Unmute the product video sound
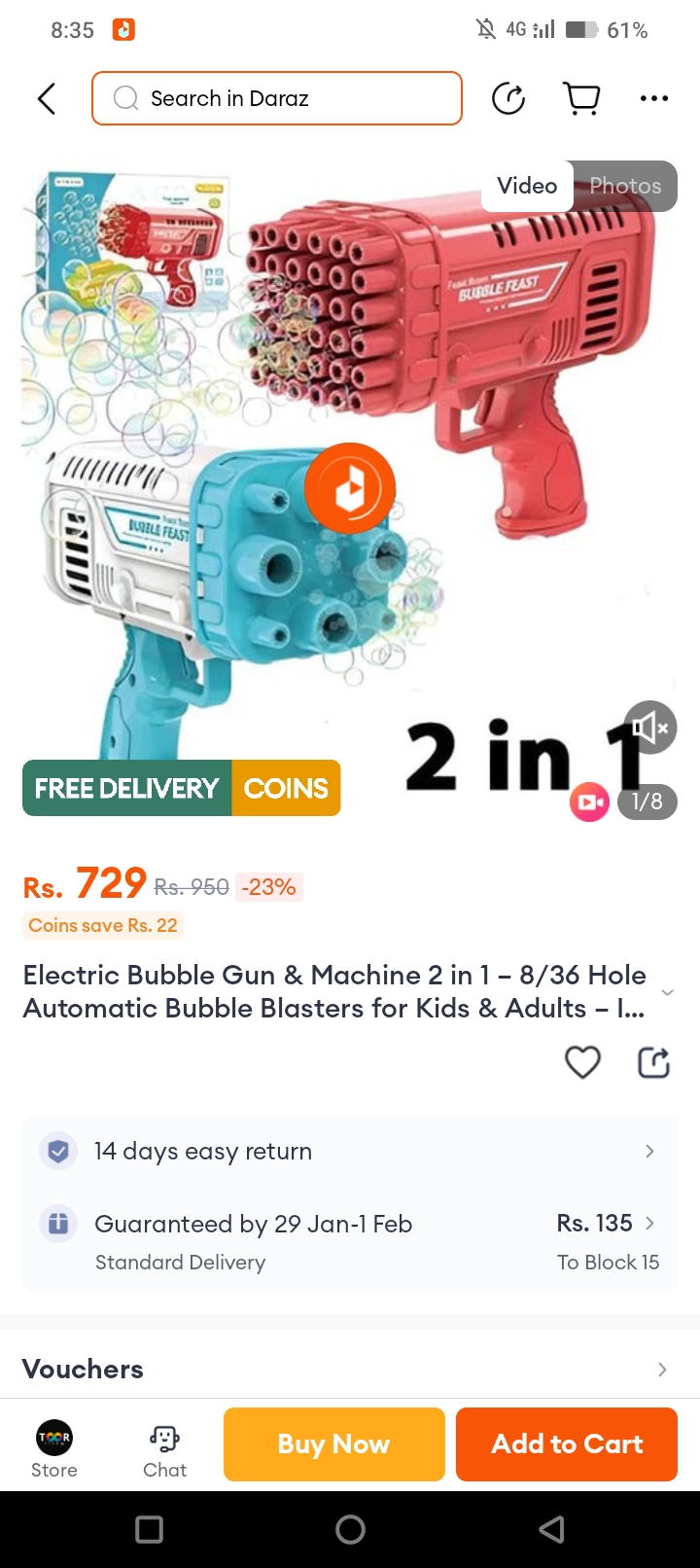 [649, 728]
